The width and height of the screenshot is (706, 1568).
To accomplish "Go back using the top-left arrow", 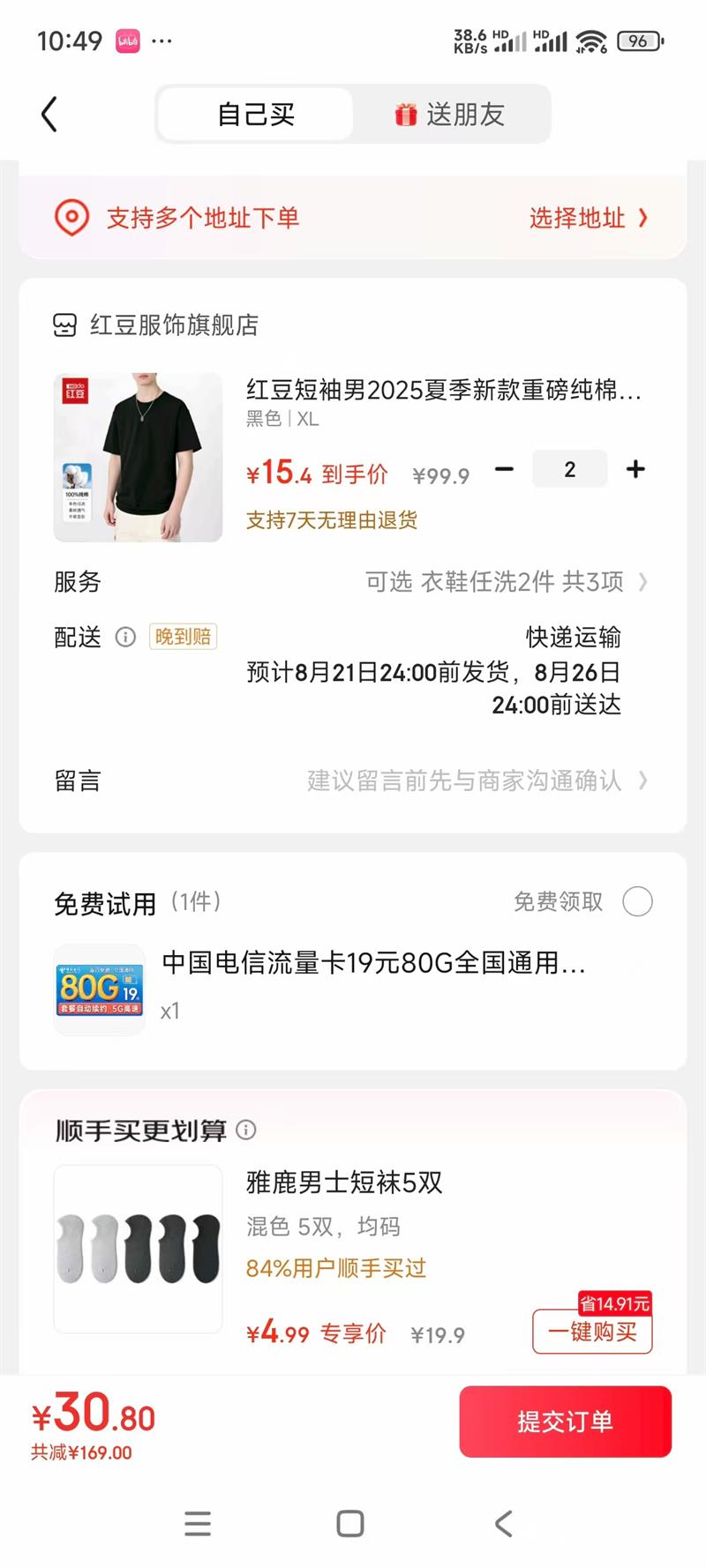I will [49, 115].
